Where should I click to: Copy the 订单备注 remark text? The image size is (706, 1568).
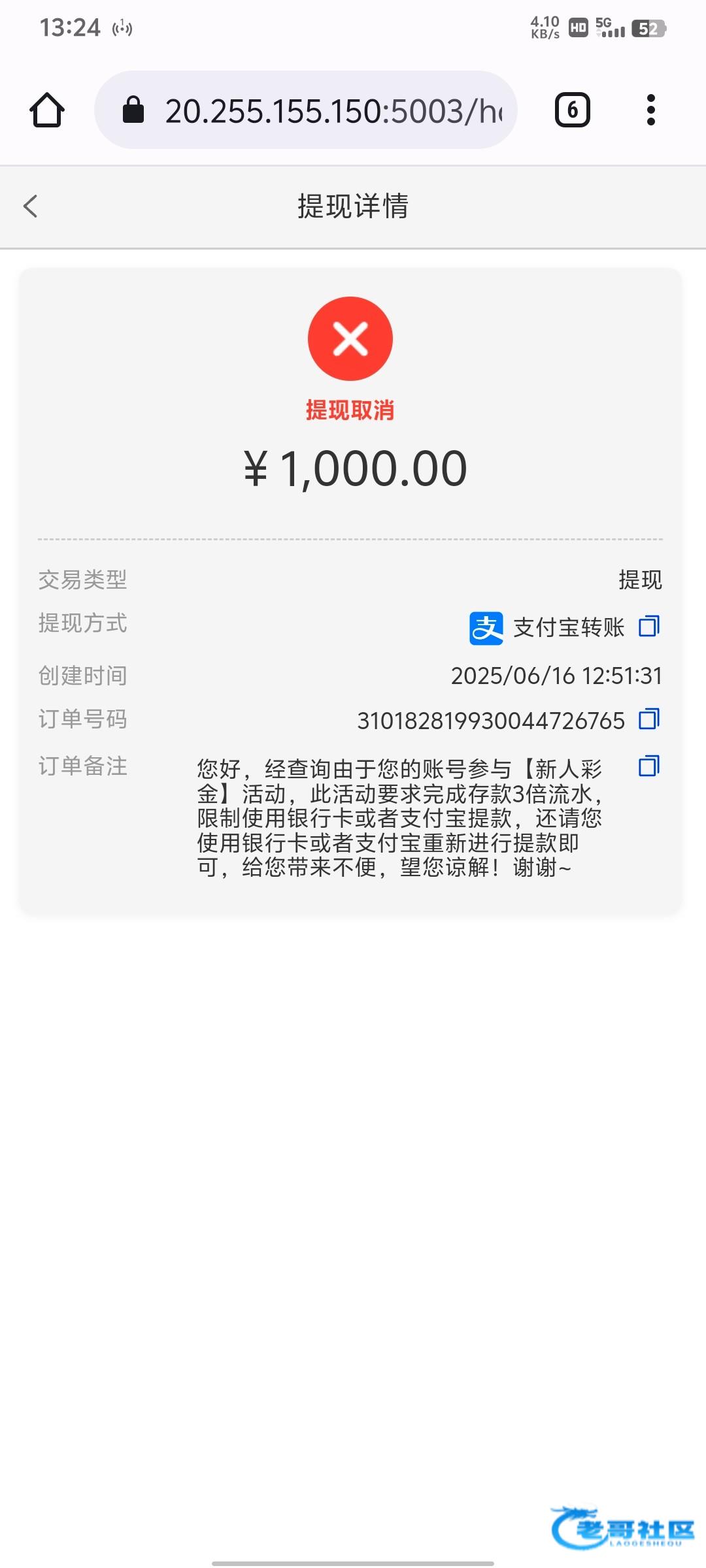pyautogui.click(x=649, y=766)
